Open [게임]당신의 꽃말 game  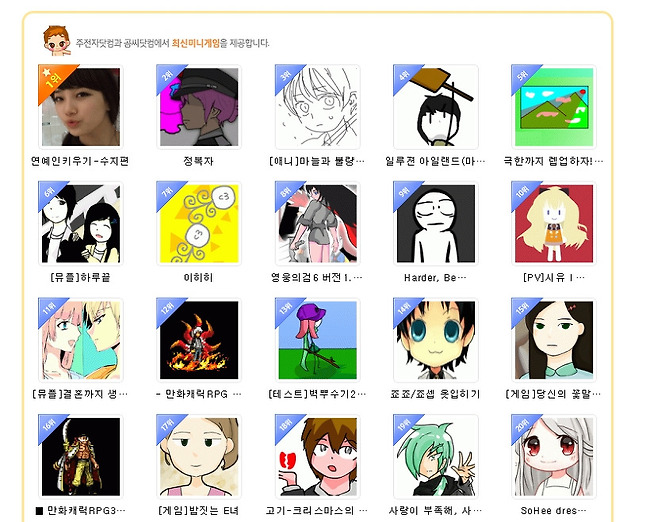553,341
